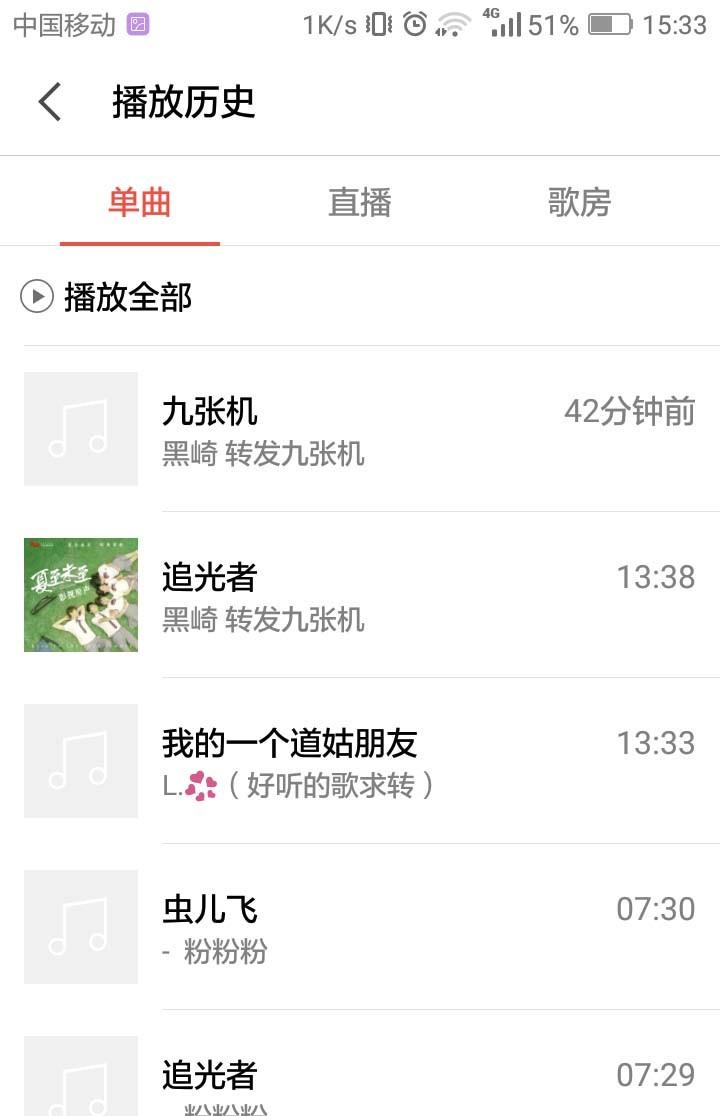Open the song 追光者 played at 13:38
Viewport: 720px width, 1116px height.
(207, 578)
